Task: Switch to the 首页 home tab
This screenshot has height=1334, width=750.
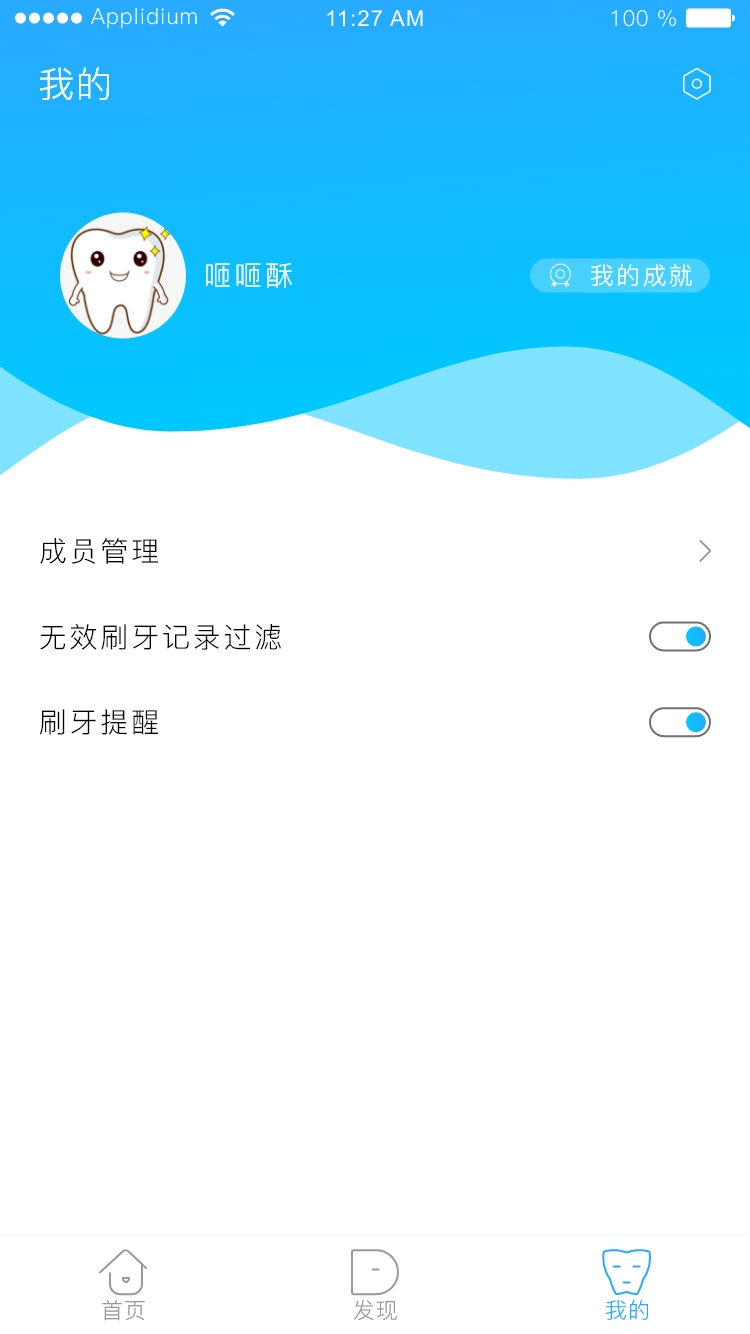Action: pos(123,1285)
